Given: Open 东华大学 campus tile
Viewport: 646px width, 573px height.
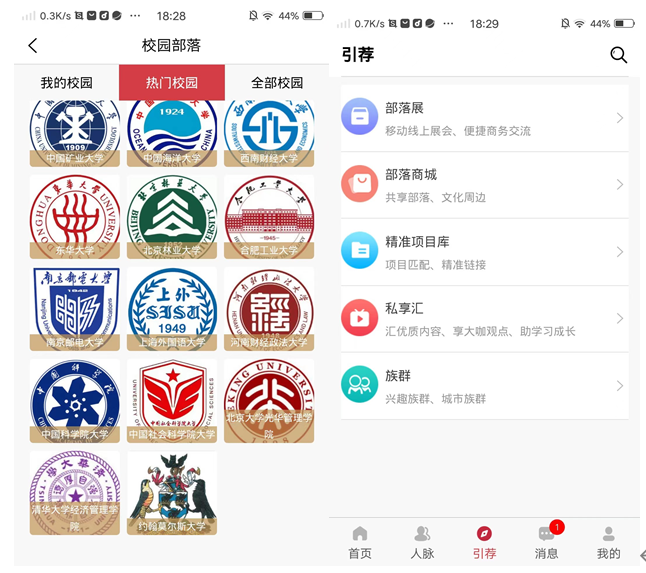Looking at the screenshot, I should 75,216.
